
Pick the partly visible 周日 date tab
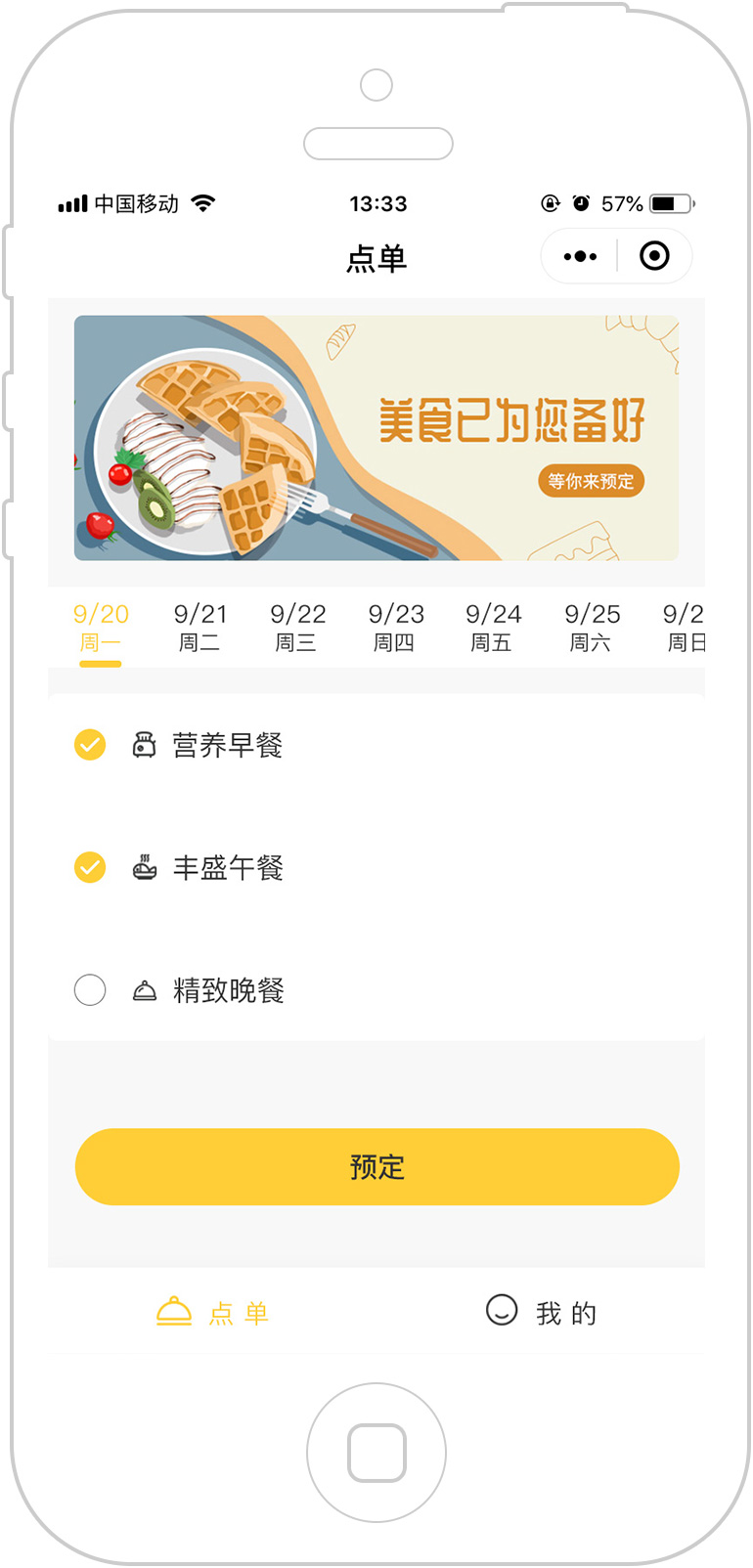click(684, 628)
